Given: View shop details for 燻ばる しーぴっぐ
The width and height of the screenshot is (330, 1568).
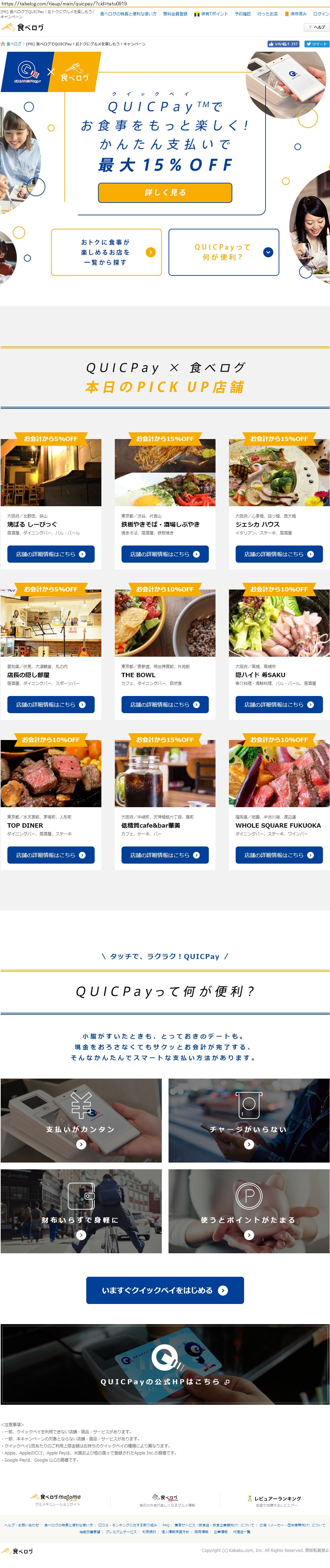Looking at the screenshot, I should point(51,554).
